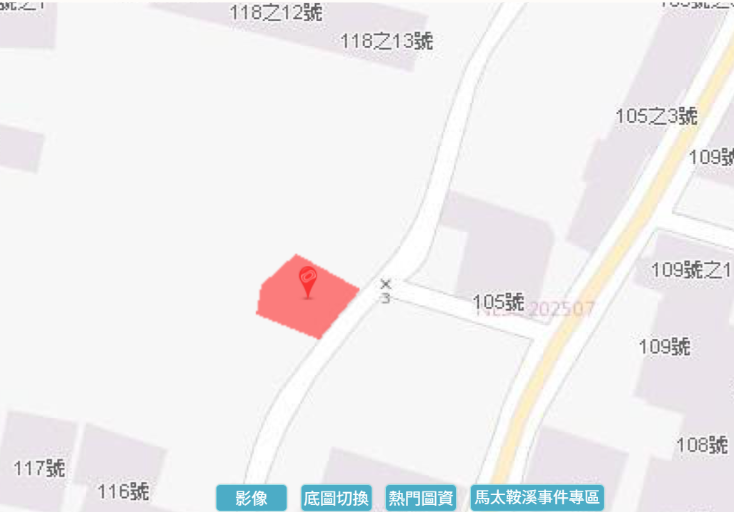Image resolution: width=734 pixels, height=512 pixels.
Task: Open the 熱門圖資 popular layers
Action: 421,497
